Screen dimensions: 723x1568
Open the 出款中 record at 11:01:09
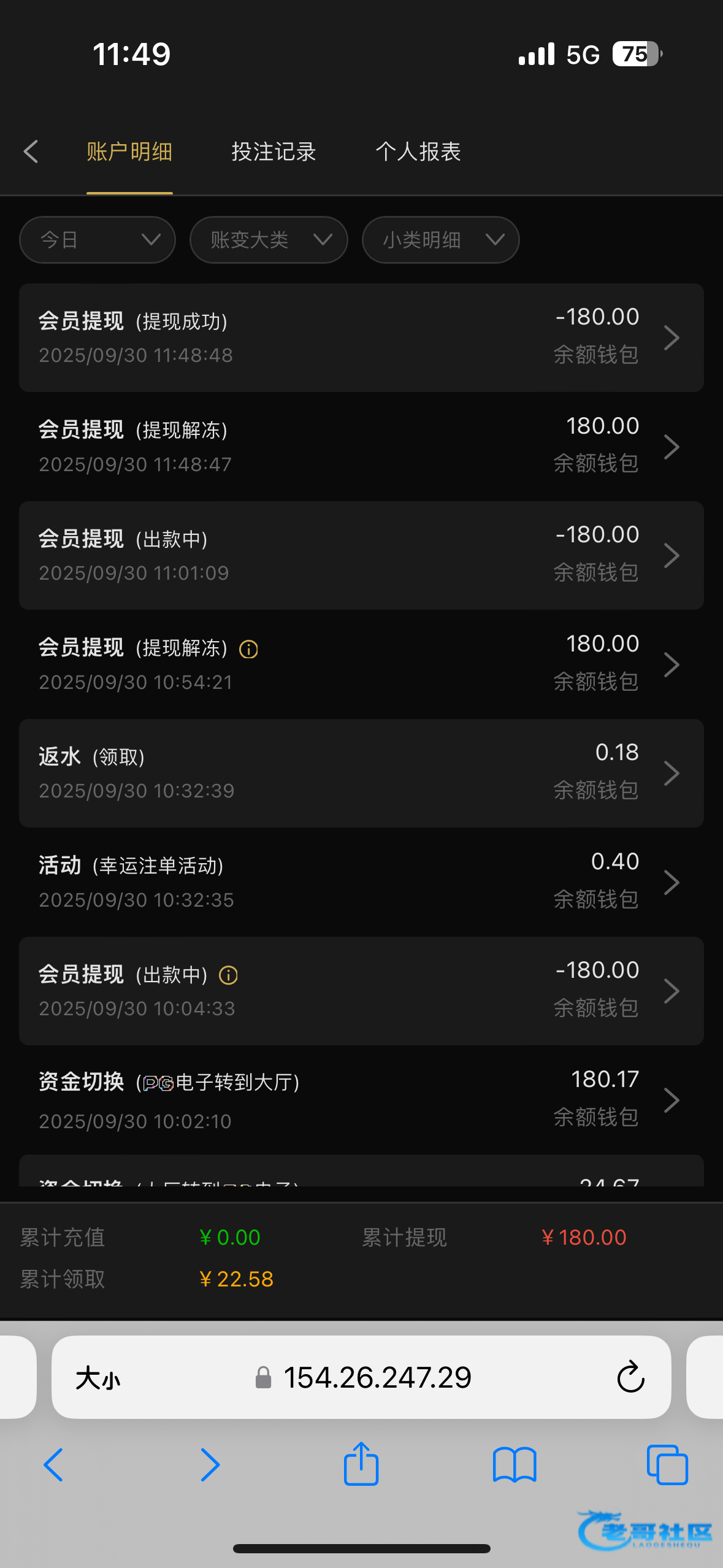tap(361, 555)
